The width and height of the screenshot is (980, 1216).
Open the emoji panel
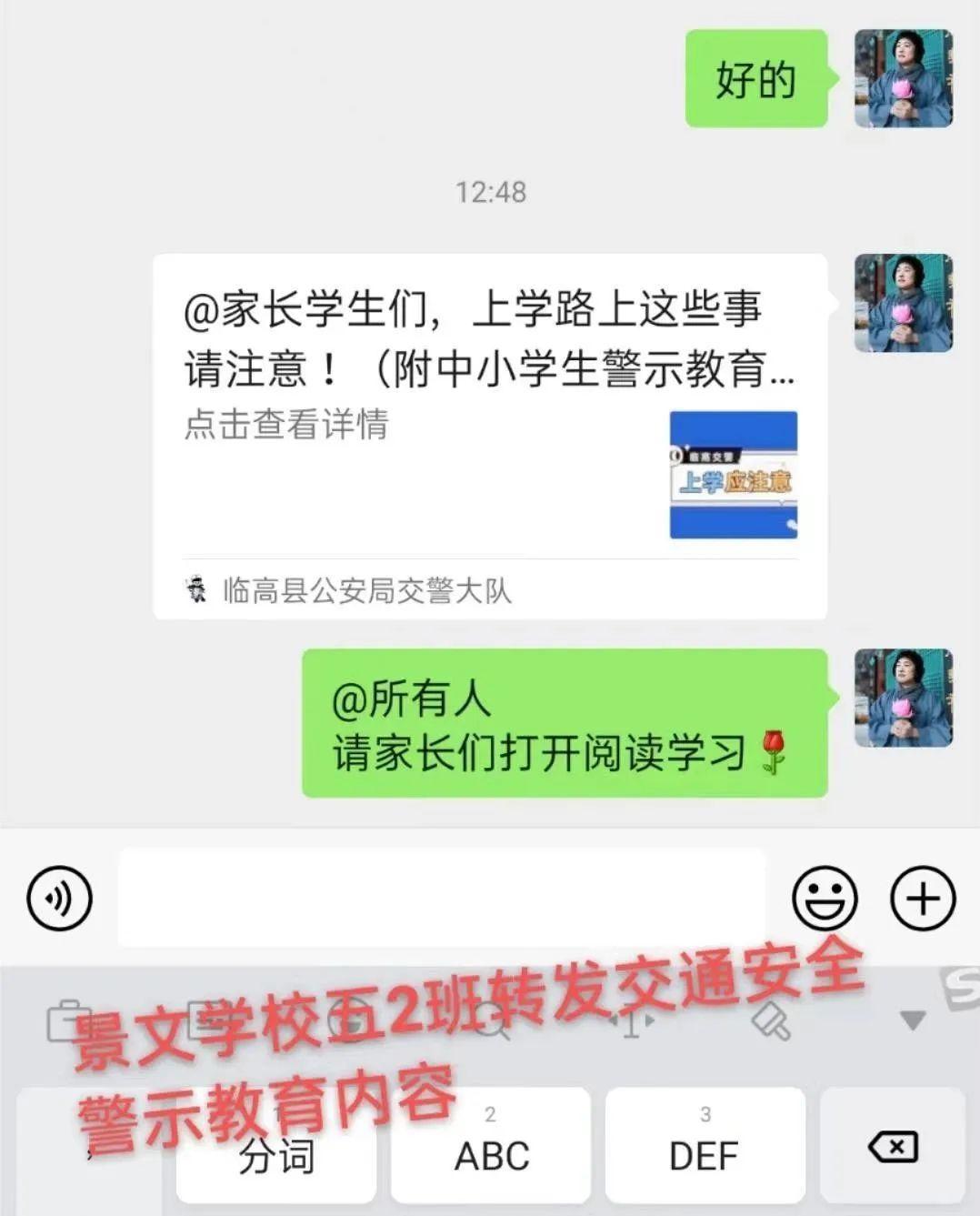coord(823,897)
